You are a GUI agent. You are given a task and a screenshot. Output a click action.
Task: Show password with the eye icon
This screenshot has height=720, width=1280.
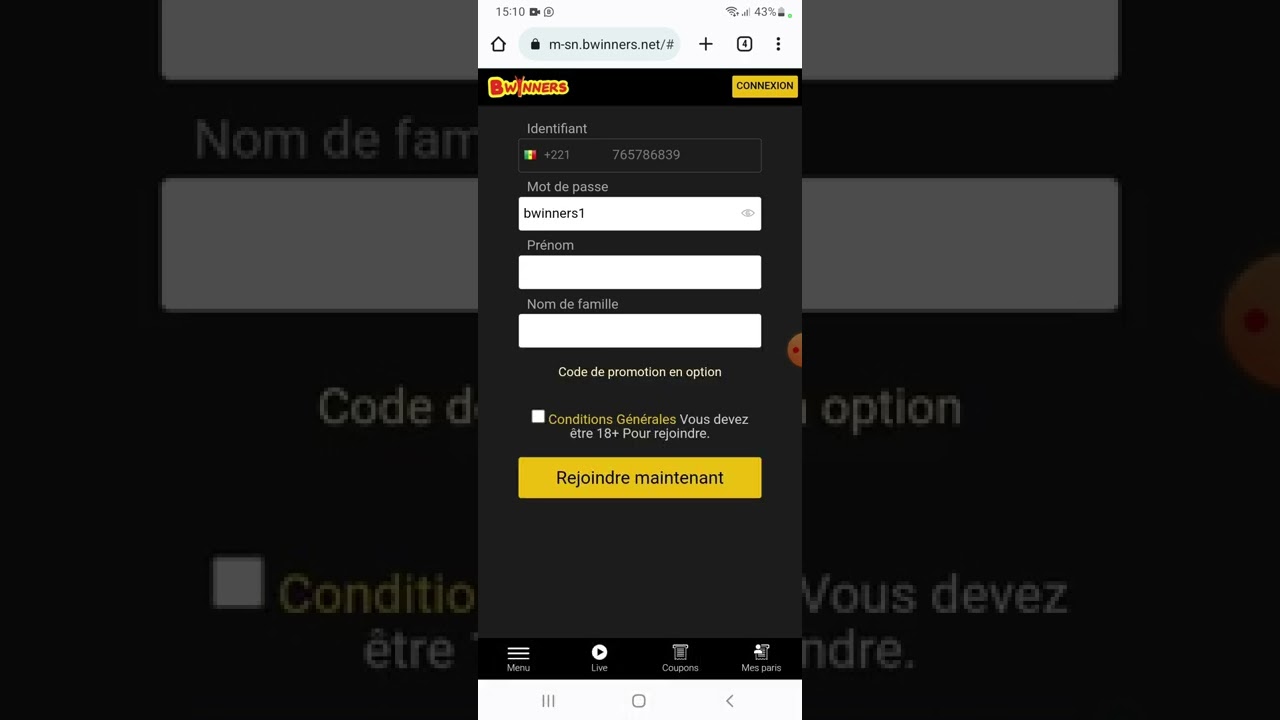(x=747, y=213)
